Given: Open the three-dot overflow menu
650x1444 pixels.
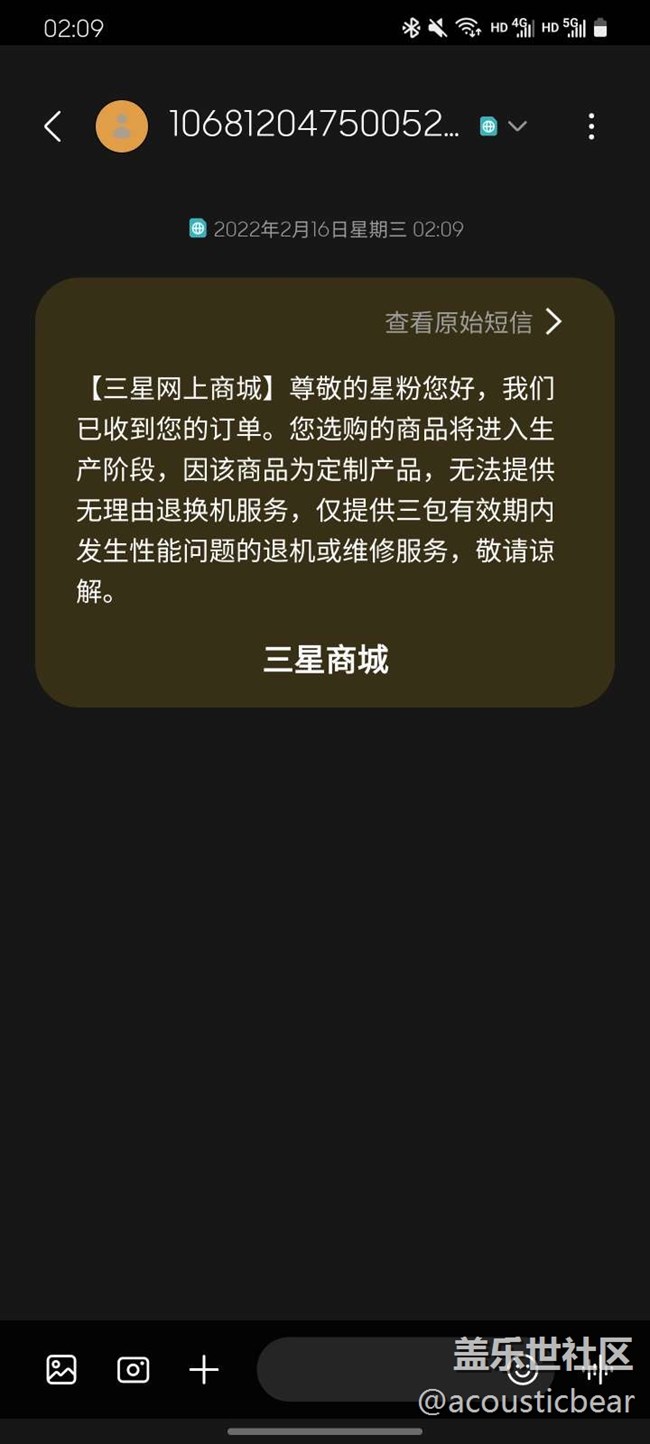Looking at the screenshot, I should point(591,126).
